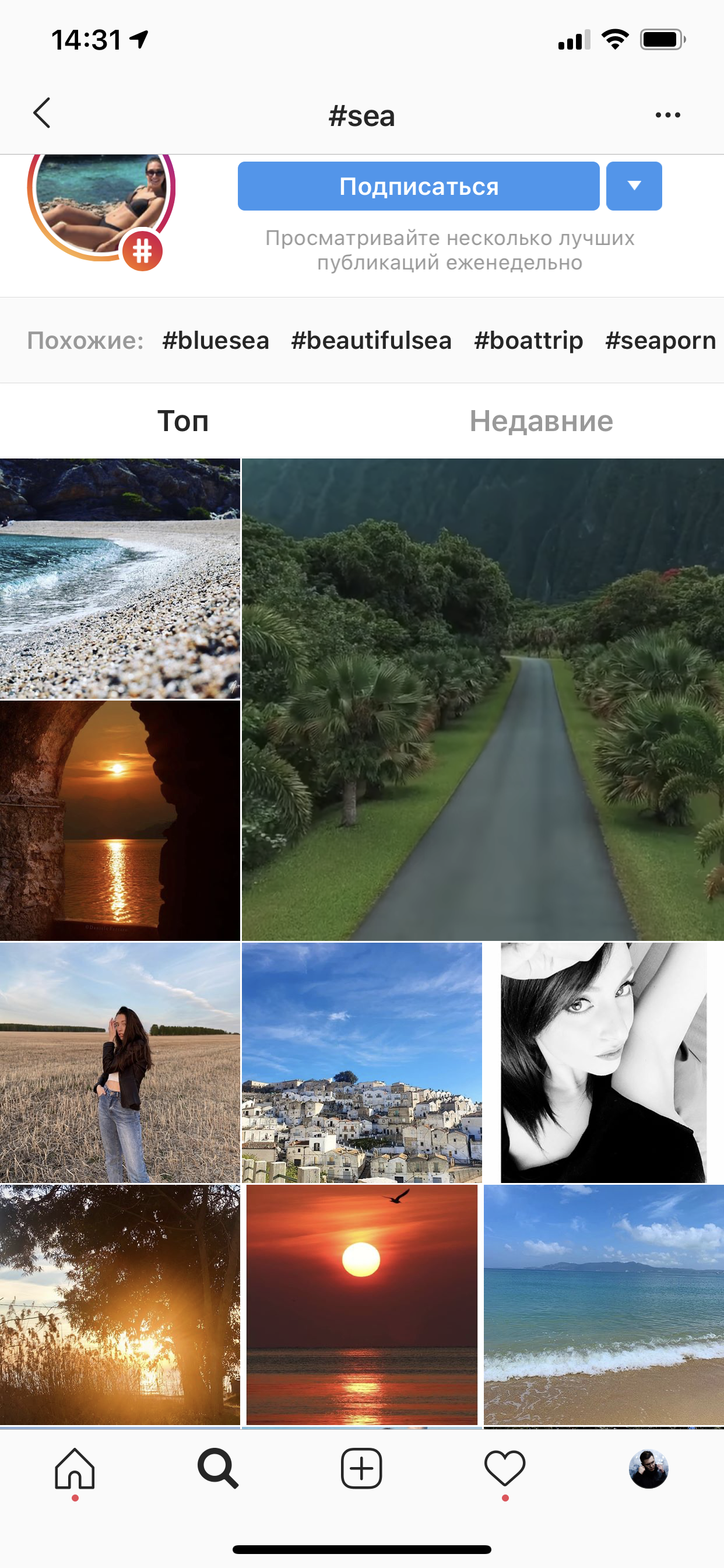Viewport: 724px width, 1568px height.
Task: Go to the Home feed tab
Action: [75, 1468]
